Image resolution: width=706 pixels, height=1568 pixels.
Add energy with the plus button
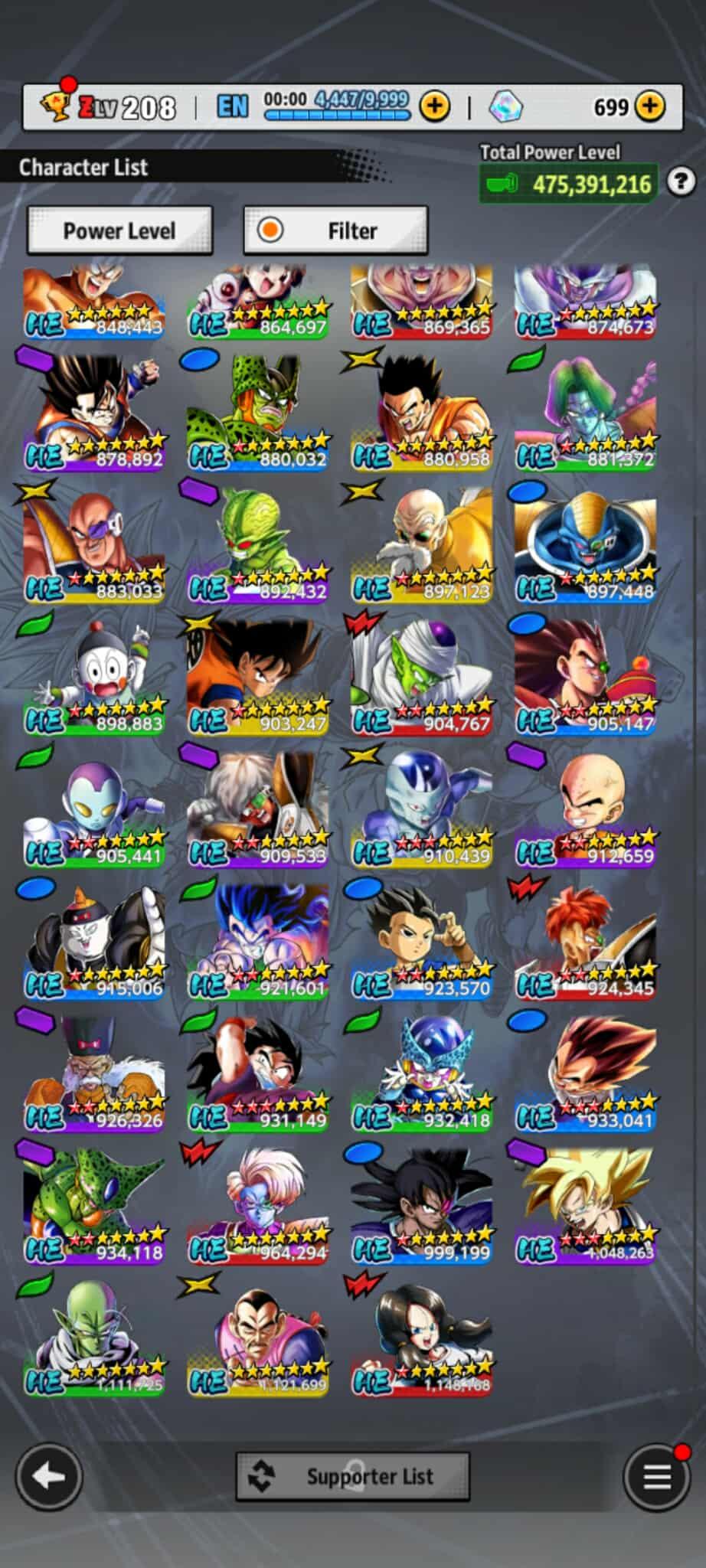pos(434,106)
